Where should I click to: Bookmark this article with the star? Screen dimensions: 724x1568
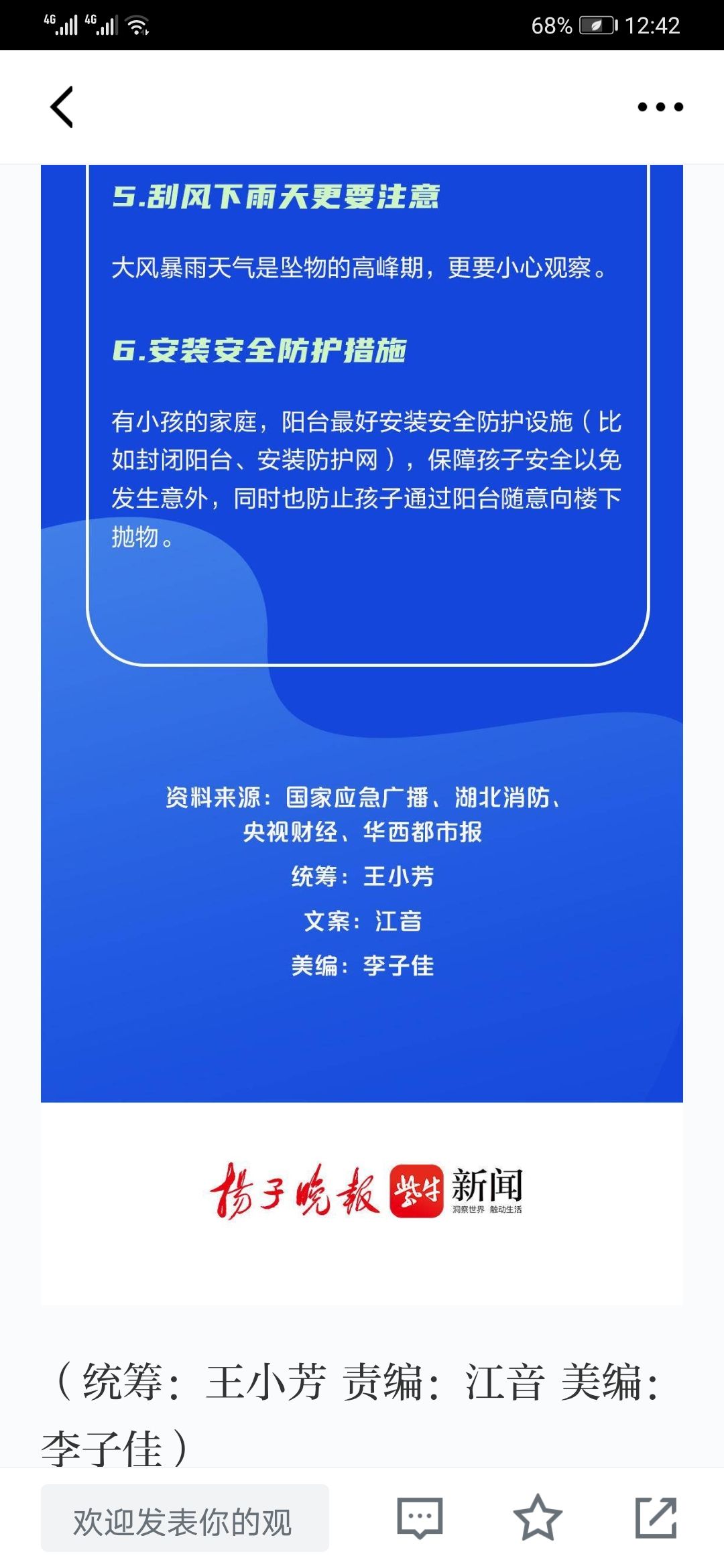pos(538,1518)
